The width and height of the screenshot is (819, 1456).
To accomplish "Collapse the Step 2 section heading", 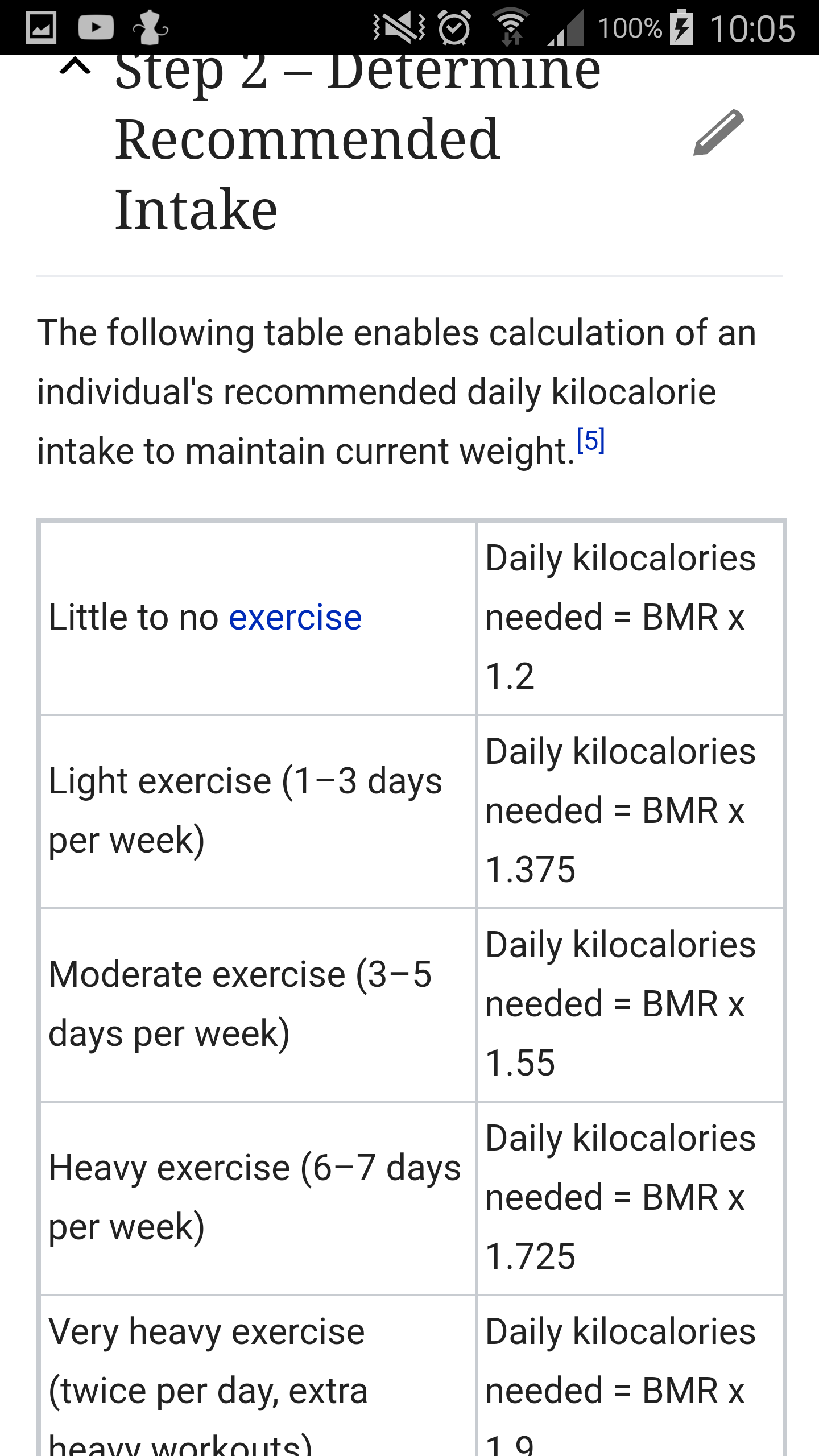I will pyautogui.click(x=75, y=68).
